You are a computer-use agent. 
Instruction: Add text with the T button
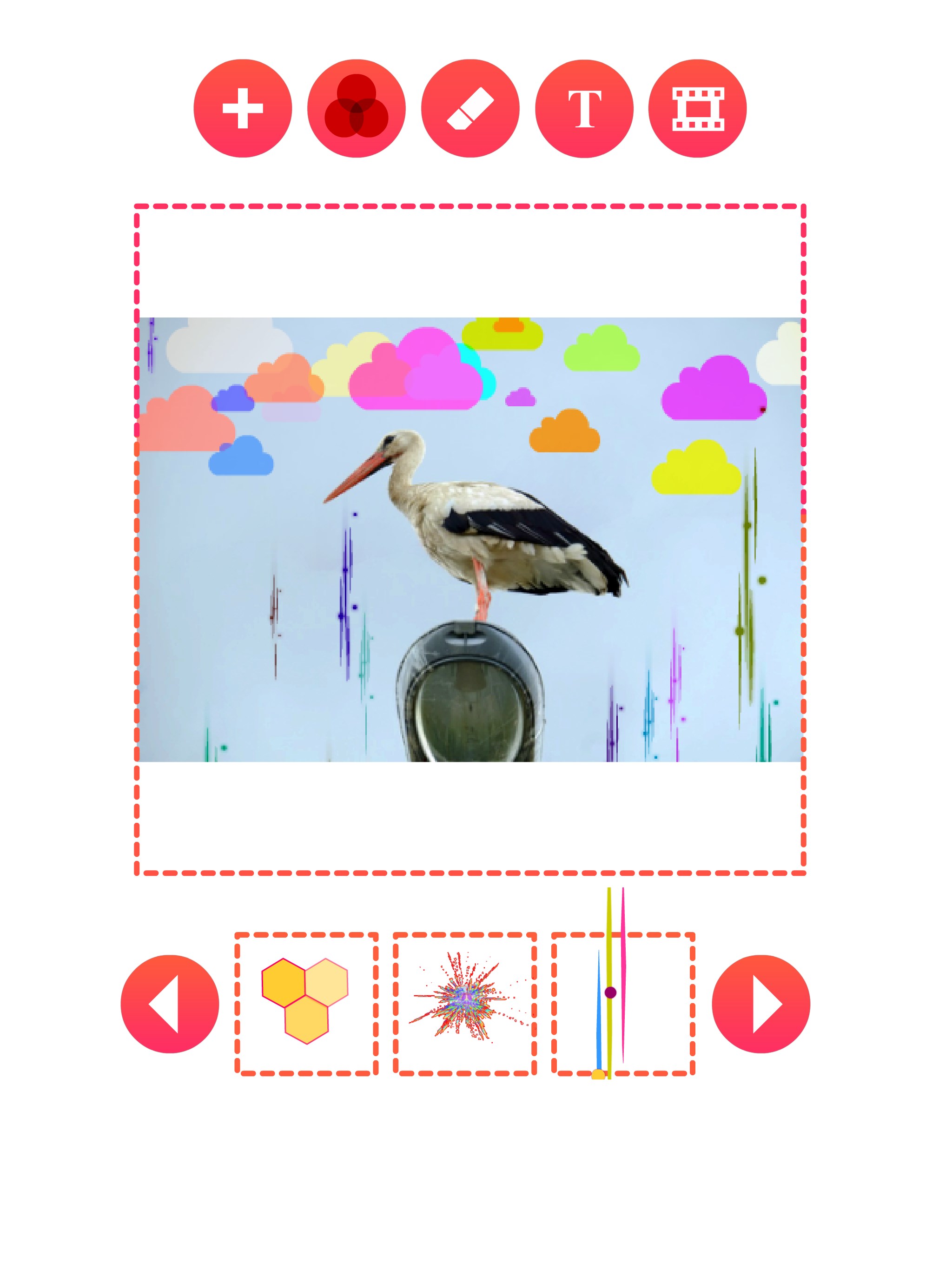coord(584,108)
